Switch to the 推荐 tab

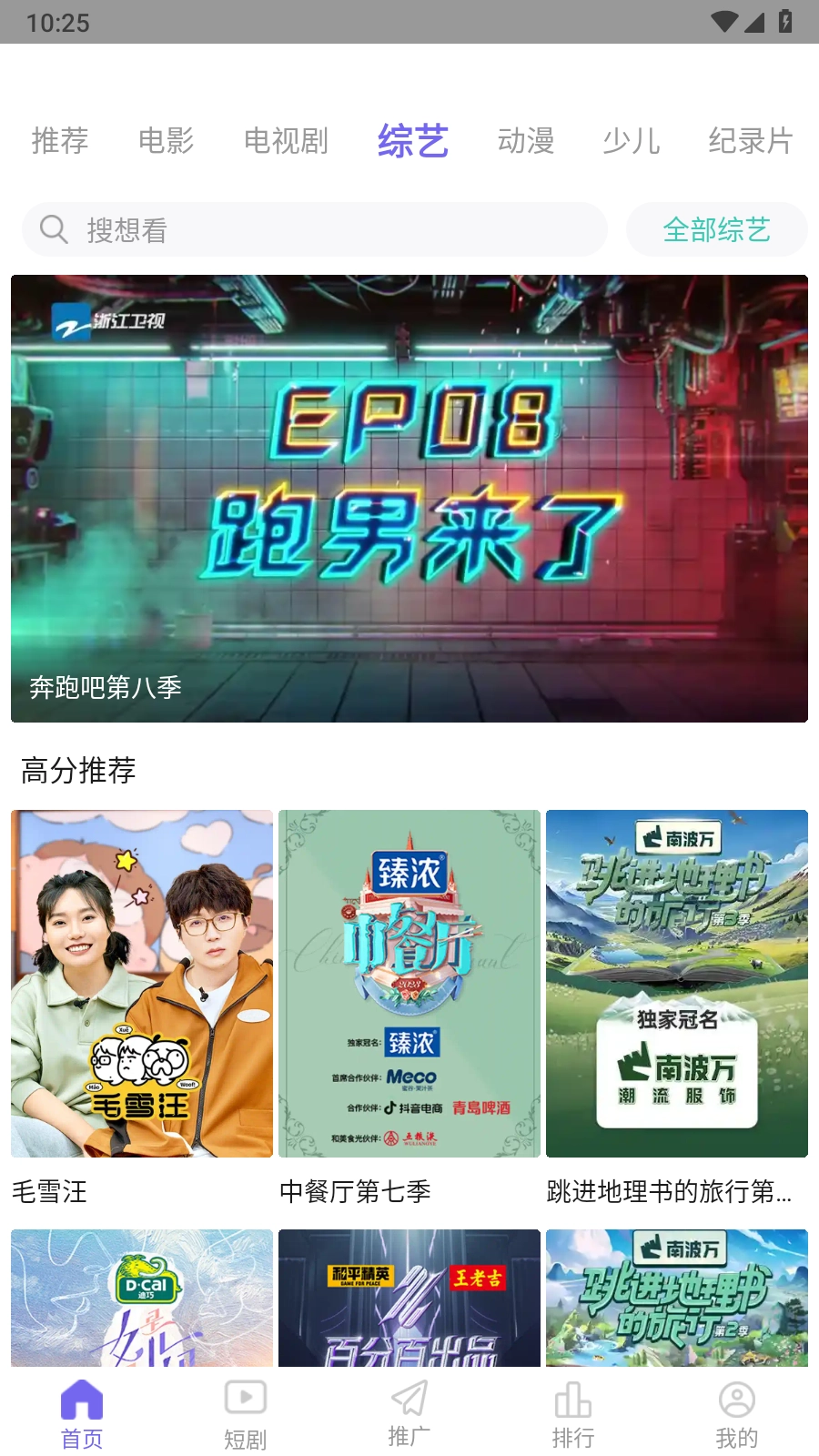click(60, 141)
